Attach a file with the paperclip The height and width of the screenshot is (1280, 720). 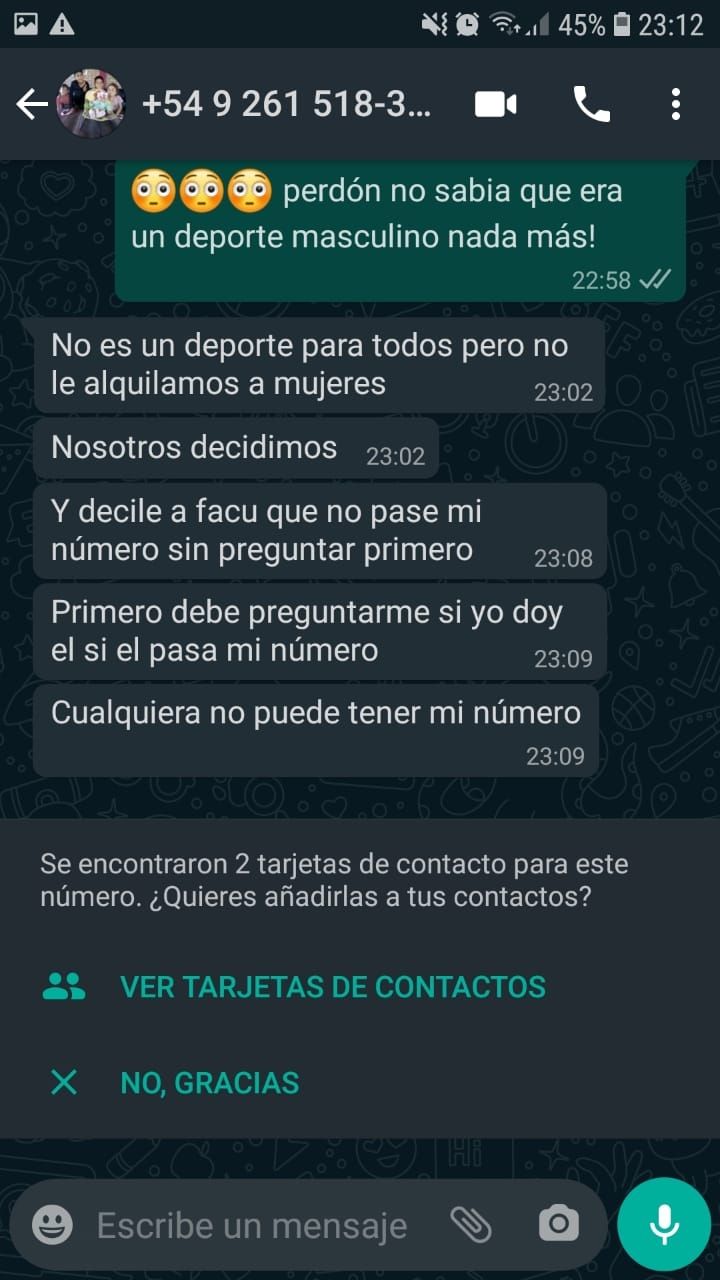click(471, 1224)
